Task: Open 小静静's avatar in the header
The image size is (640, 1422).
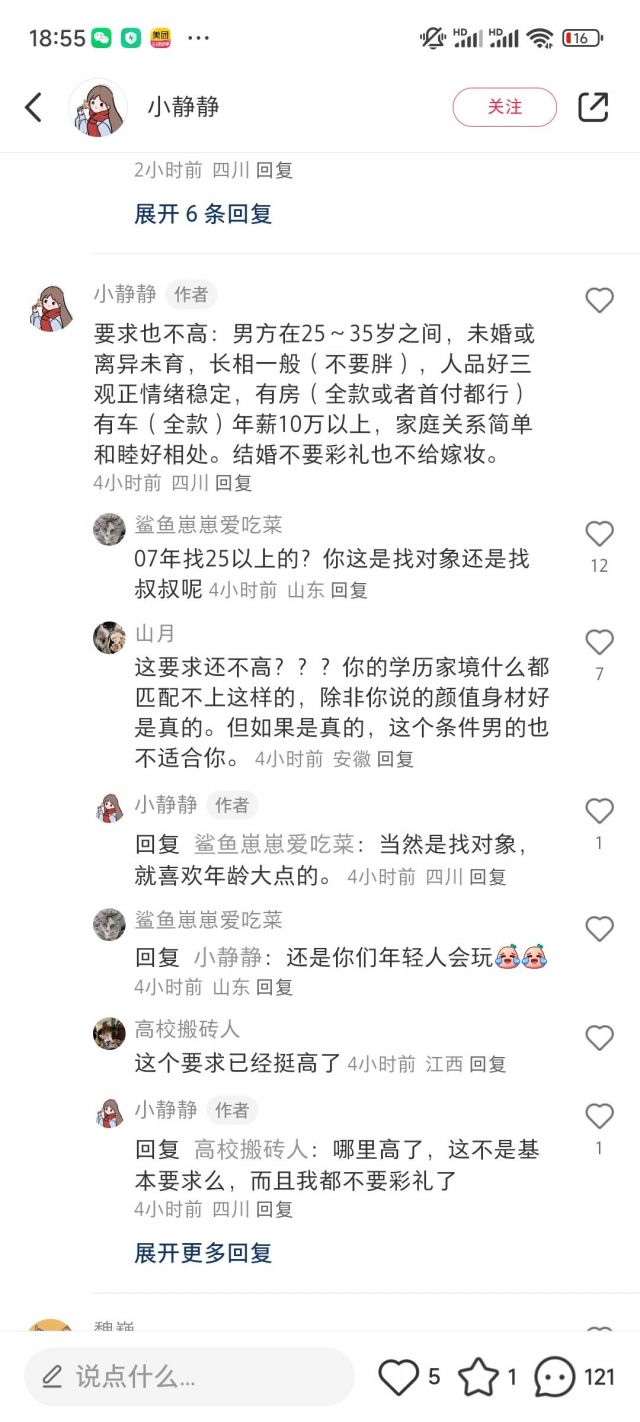Action: coord(98,107)
